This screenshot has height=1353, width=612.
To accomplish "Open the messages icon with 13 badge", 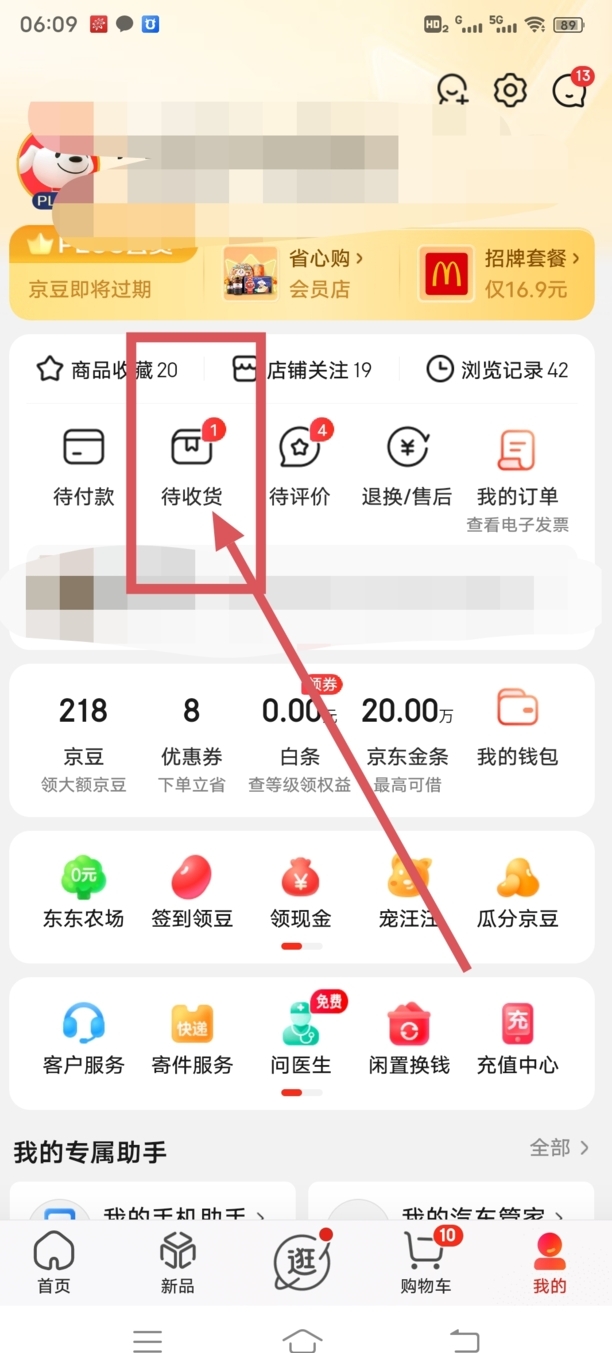I will pos(569,91).
